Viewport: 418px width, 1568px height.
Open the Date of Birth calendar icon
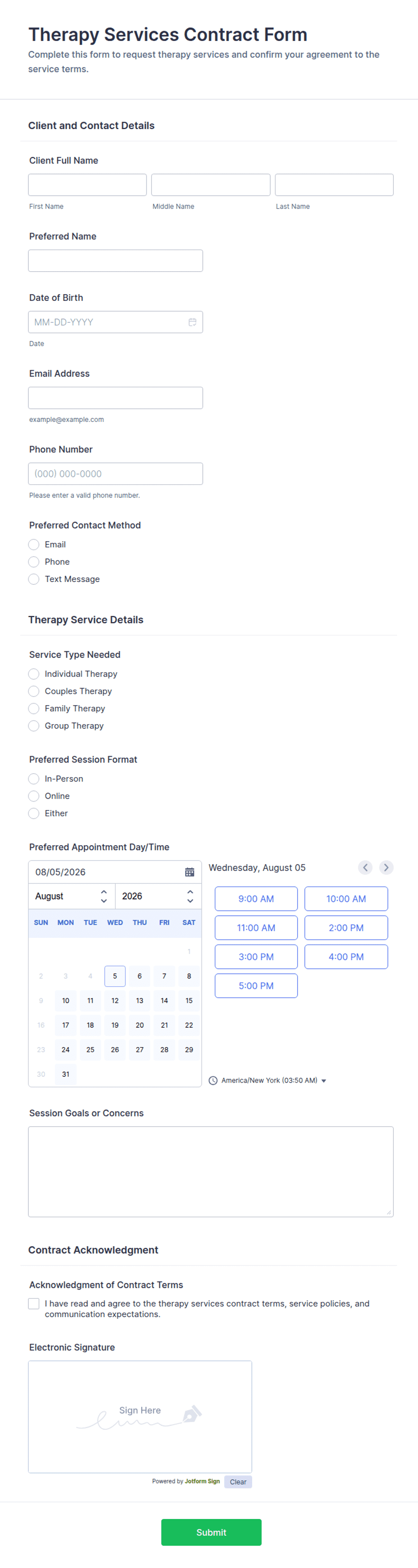[192, 322]
